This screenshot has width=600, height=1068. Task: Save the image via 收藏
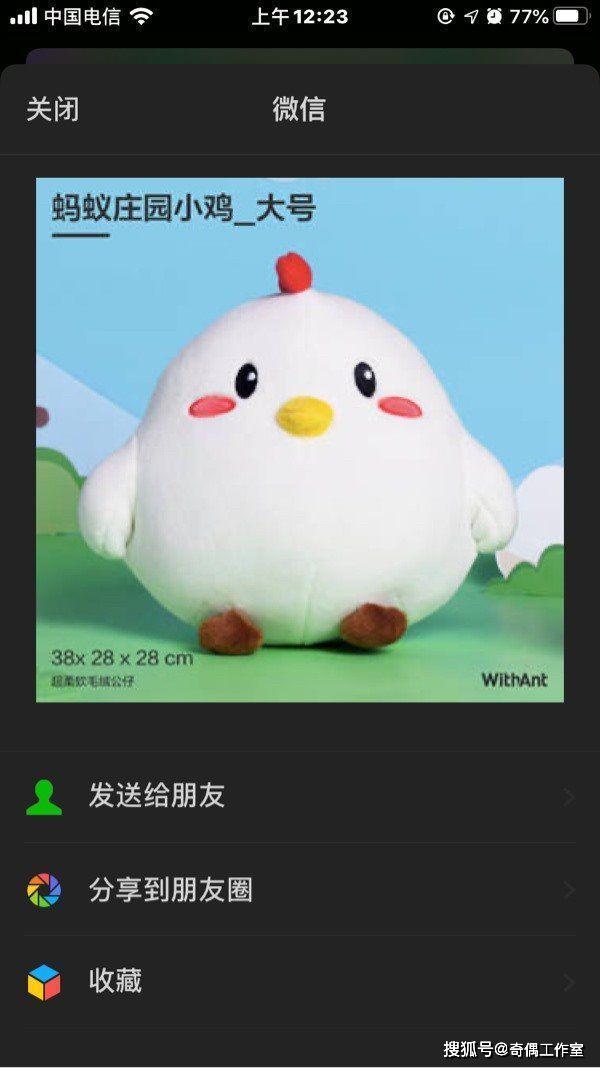tap(115, 981)
